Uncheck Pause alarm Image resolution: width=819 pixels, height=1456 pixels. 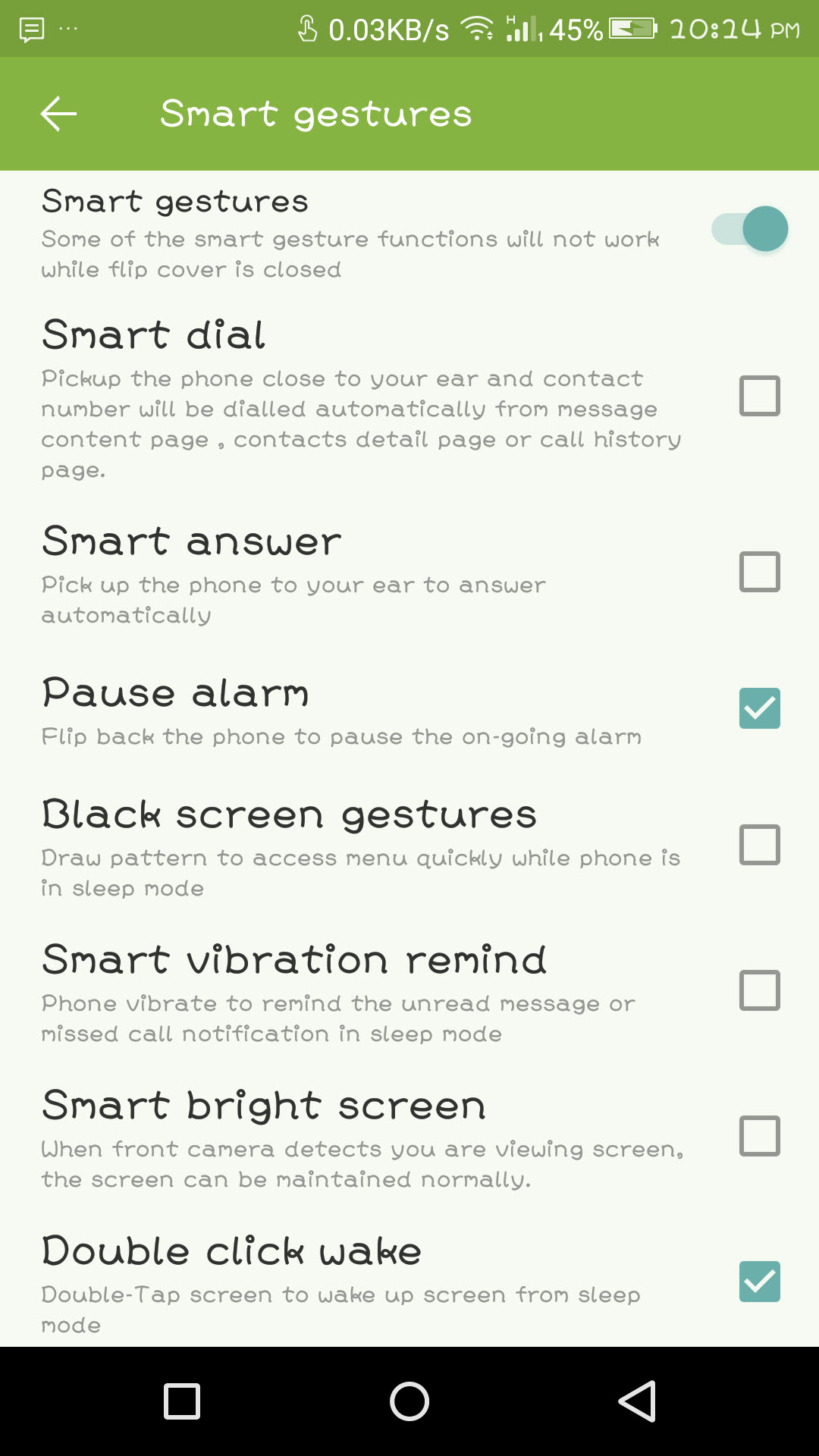[760, 708]
